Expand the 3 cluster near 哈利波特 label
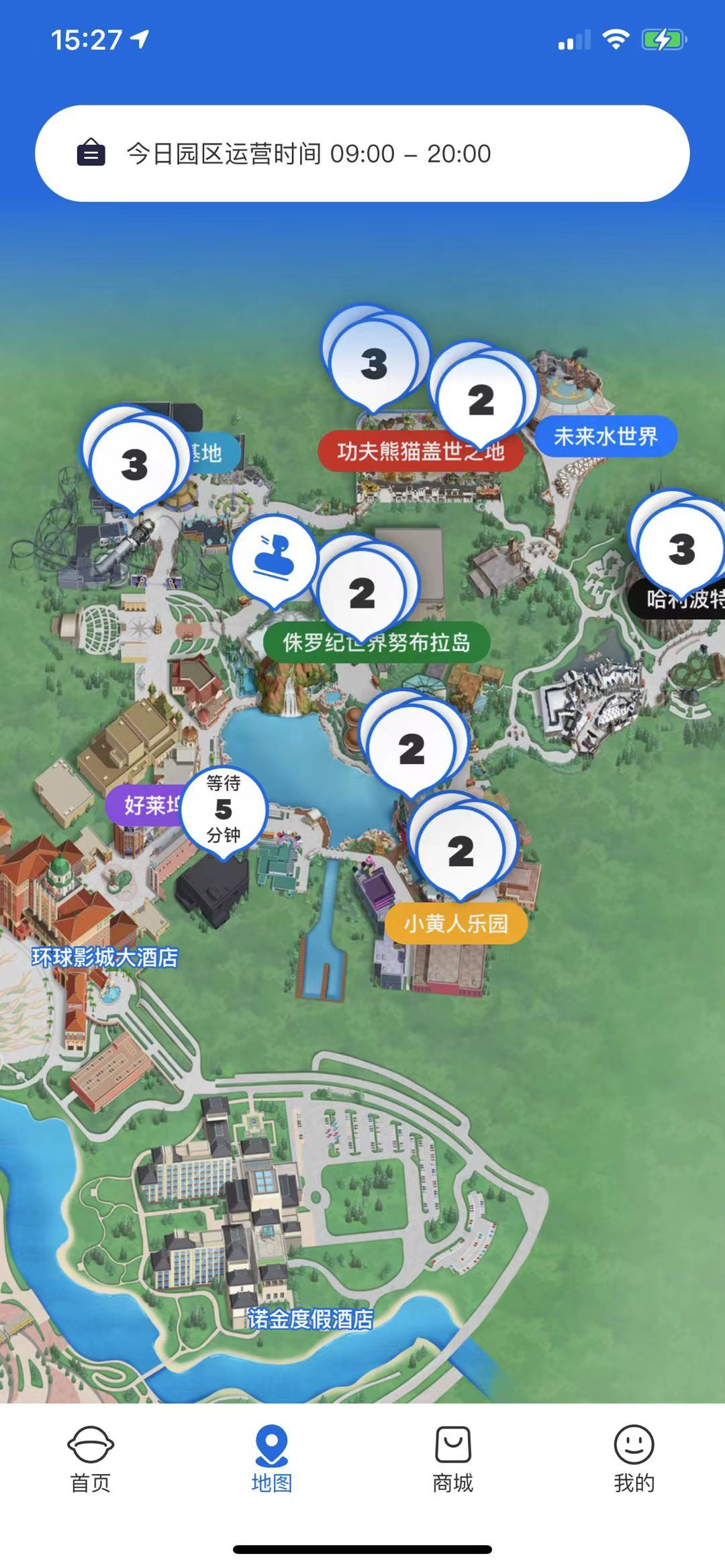This screenshot has height=1568, width=725. click(x=681, y=549)
